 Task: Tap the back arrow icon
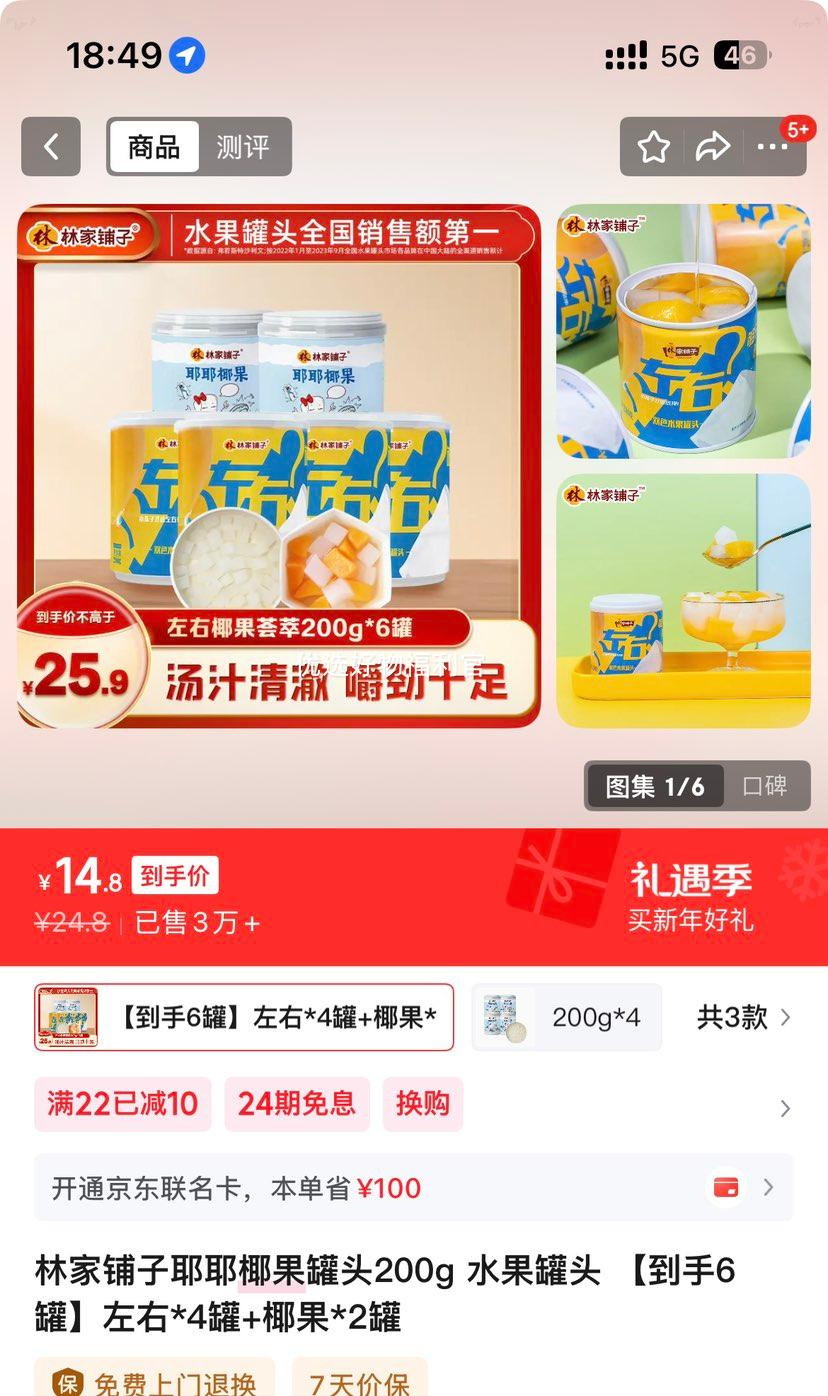51,147
